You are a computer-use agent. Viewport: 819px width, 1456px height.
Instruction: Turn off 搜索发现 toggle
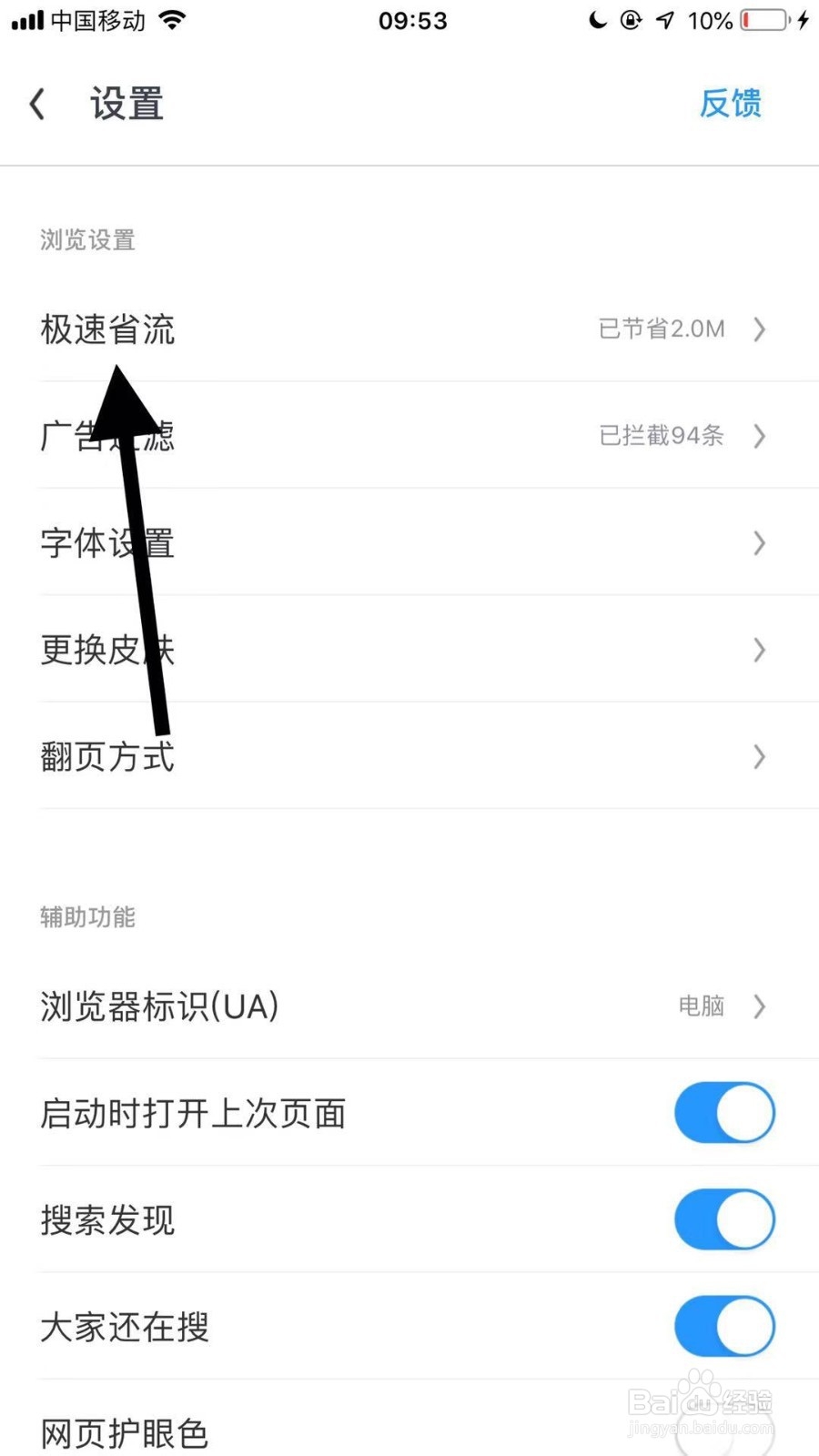point(723,1219)
